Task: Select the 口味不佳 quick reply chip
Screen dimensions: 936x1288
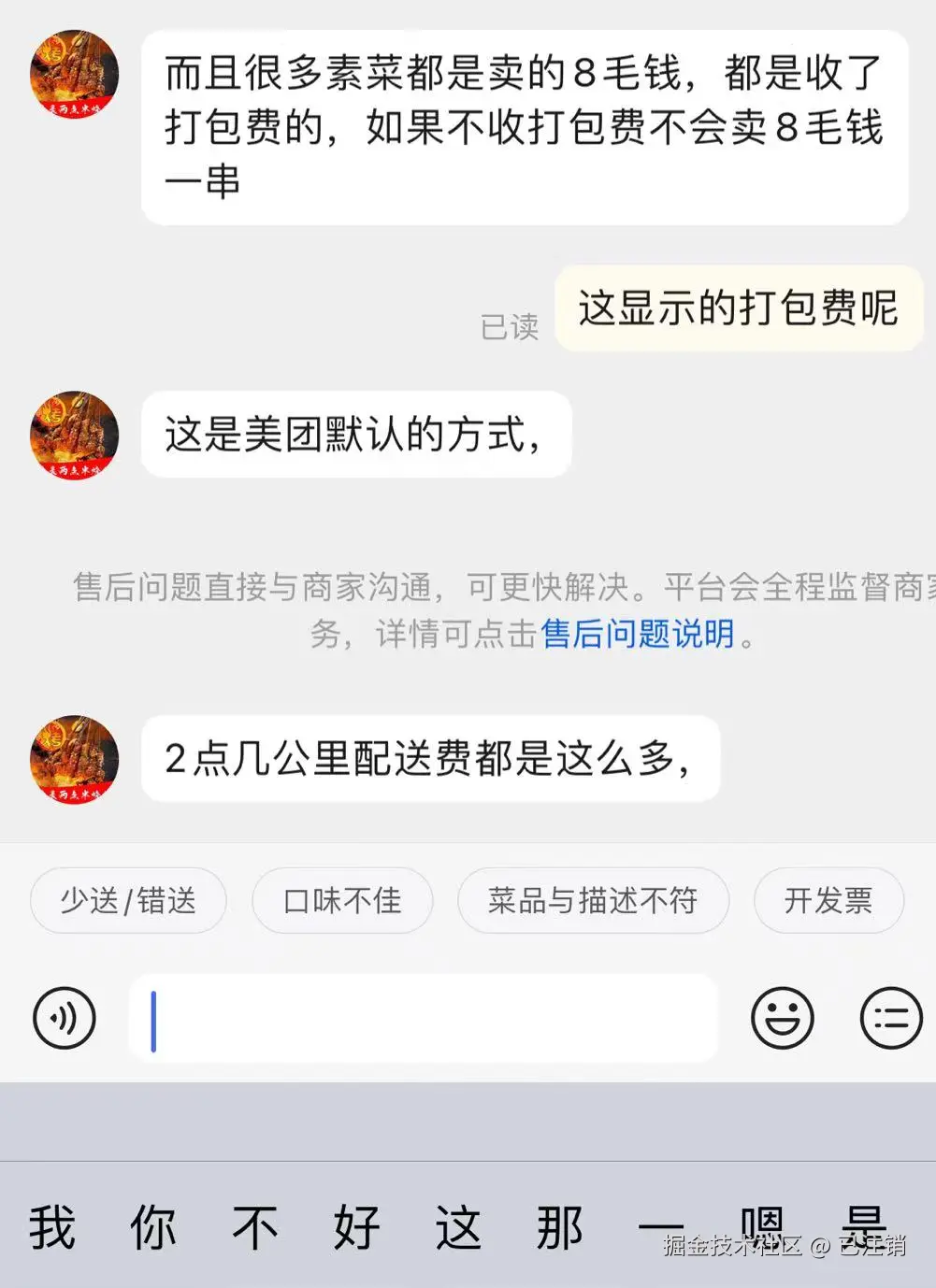Action: (x=341, y=900)
